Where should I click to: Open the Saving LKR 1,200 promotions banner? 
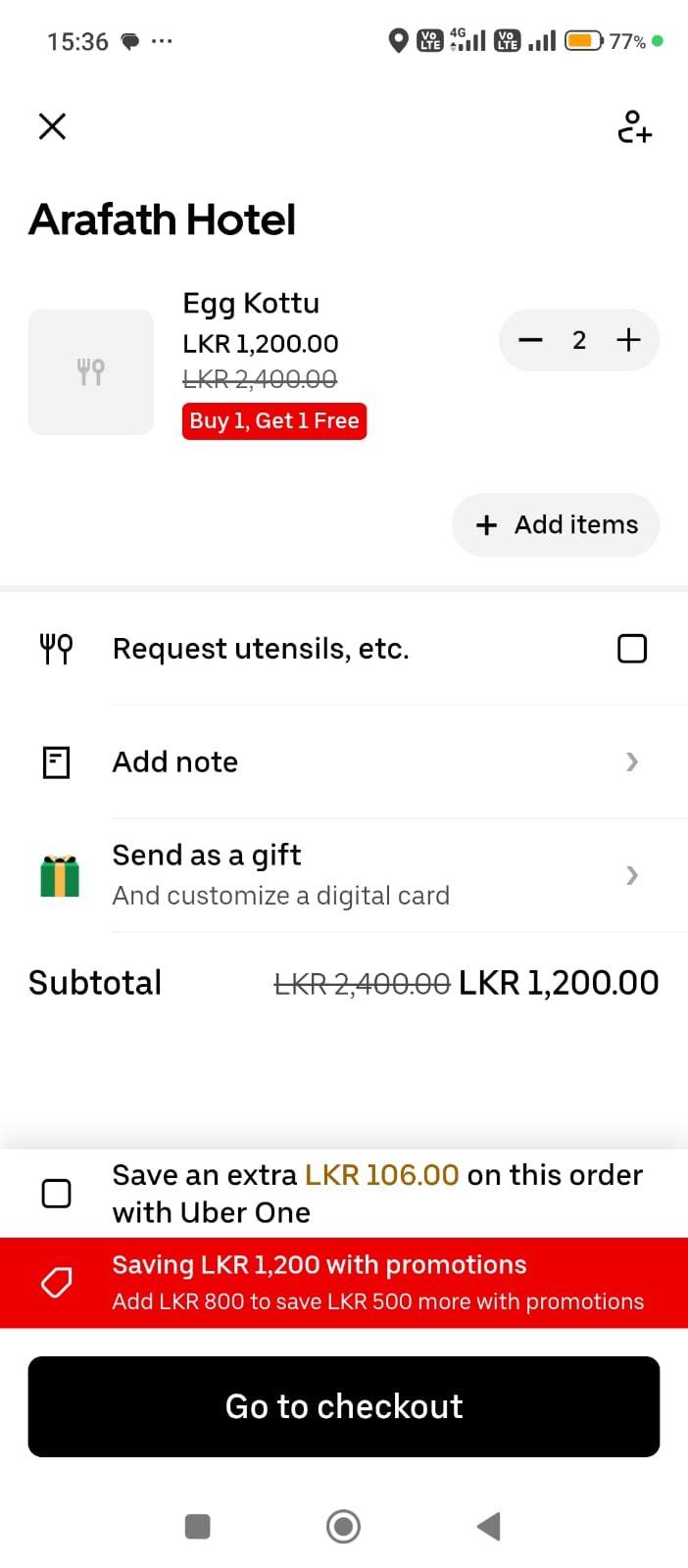click(344, 1283)
